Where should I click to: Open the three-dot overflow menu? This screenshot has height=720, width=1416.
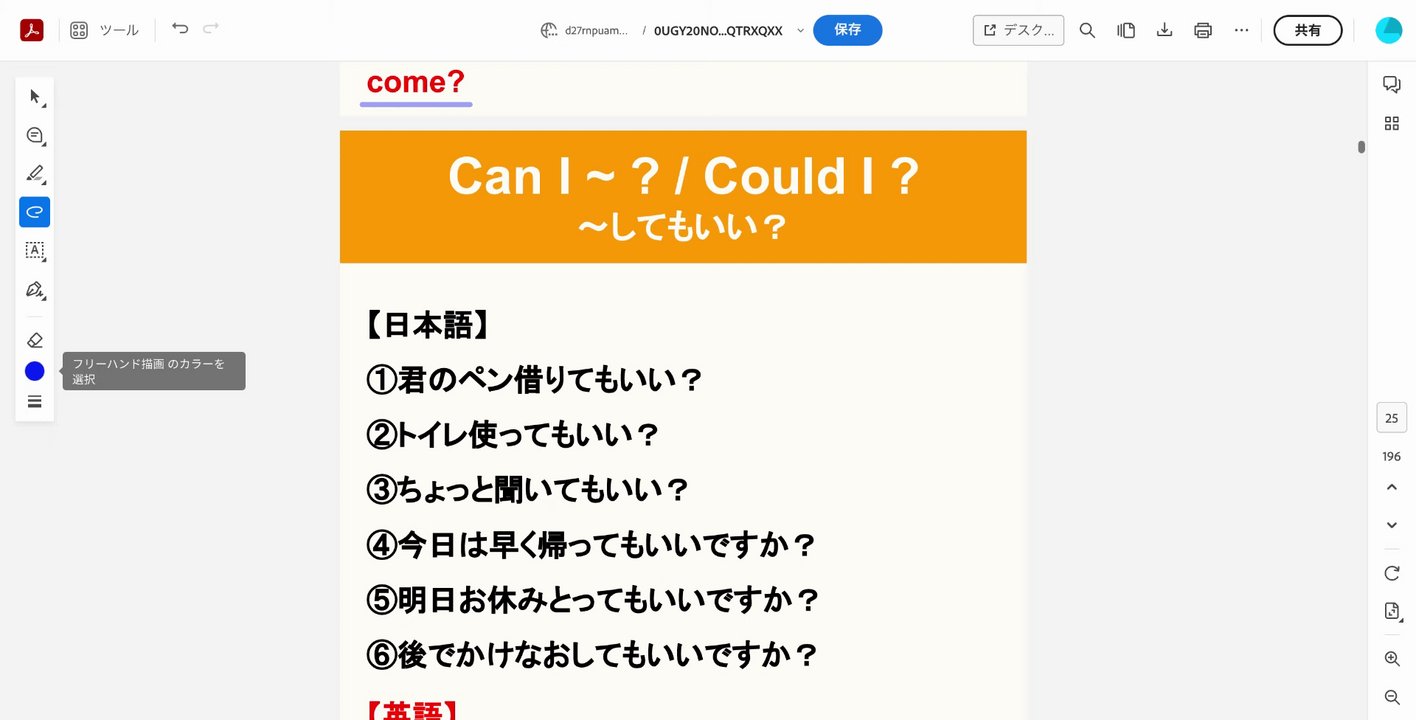[1241, 30]
